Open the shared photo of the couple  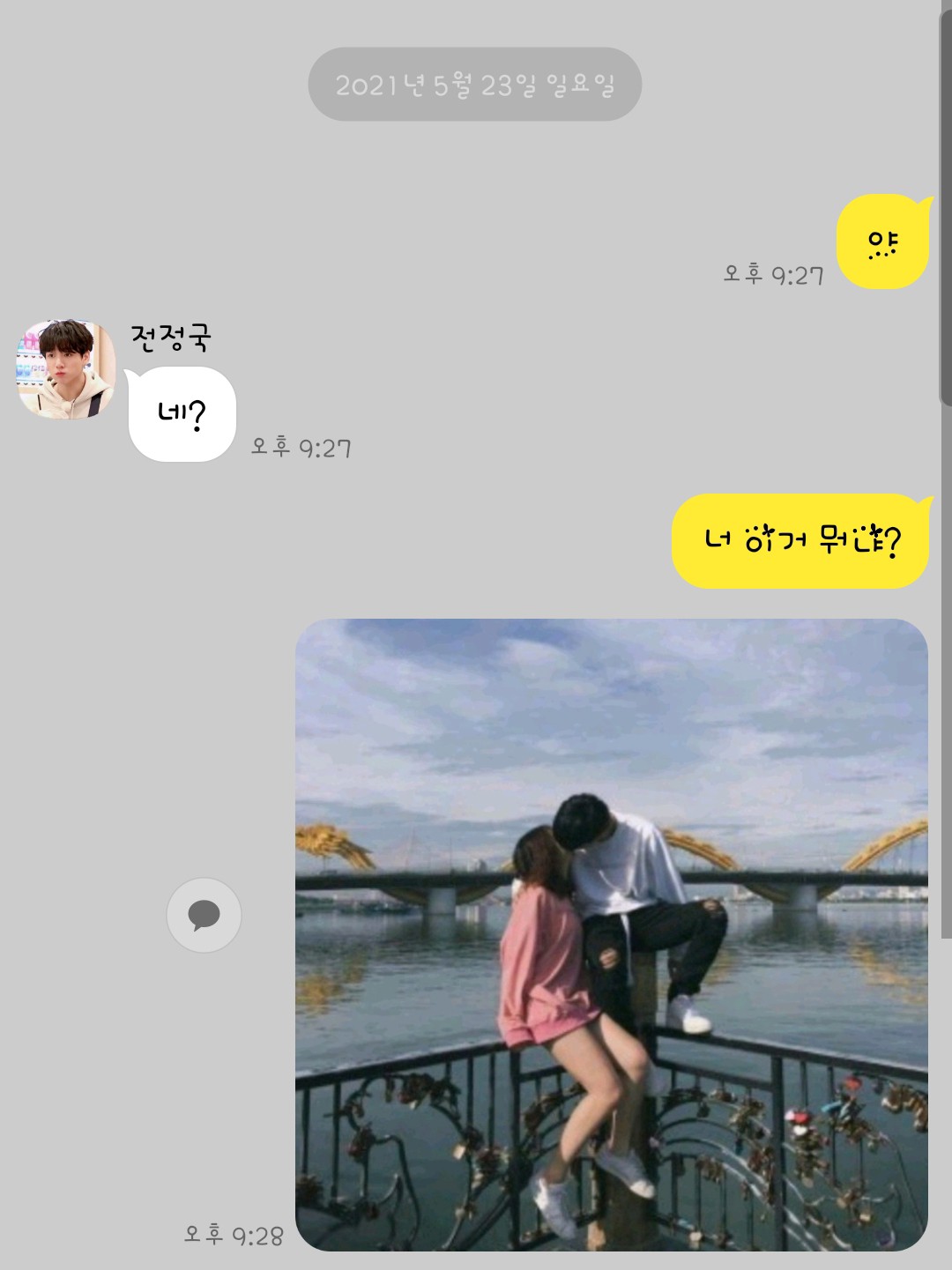pos(611,934)
